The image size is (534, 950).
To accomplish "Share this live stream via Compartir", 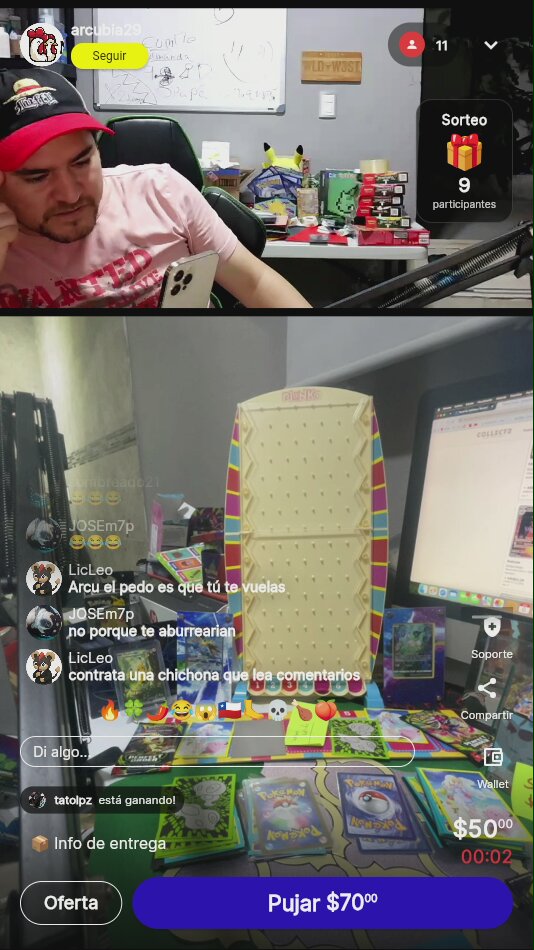I will (x=487, y=699).
